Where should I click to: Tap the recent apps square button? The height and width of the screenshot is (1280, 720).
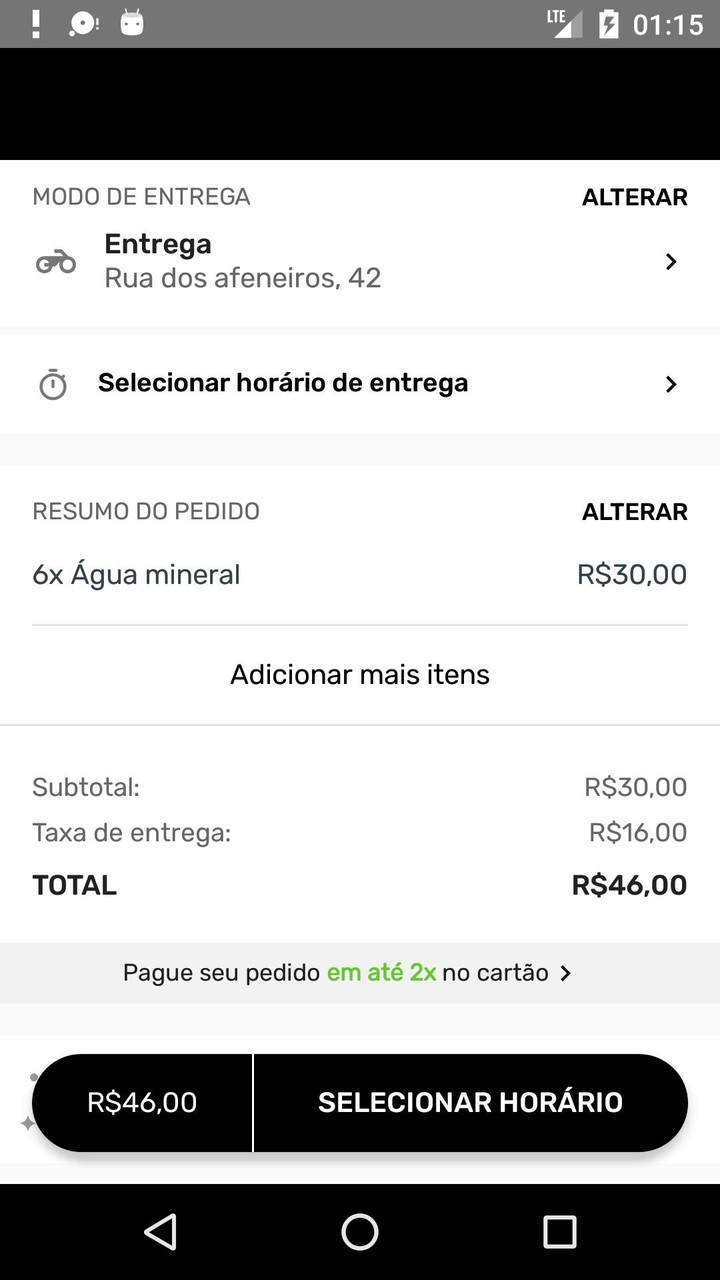pyautogui.click(x=559, y=1232)
